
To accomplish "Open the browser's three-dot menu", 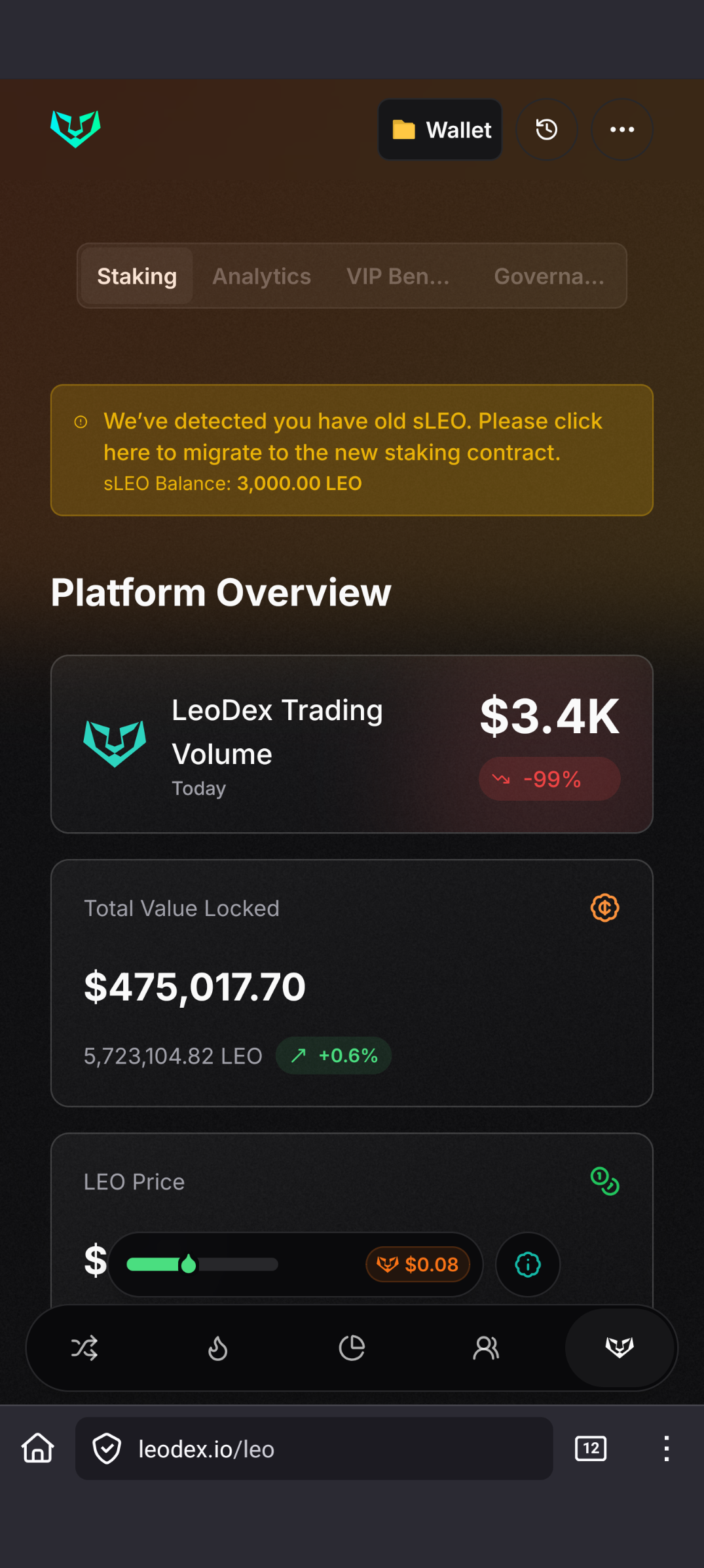I will 666,1448.
